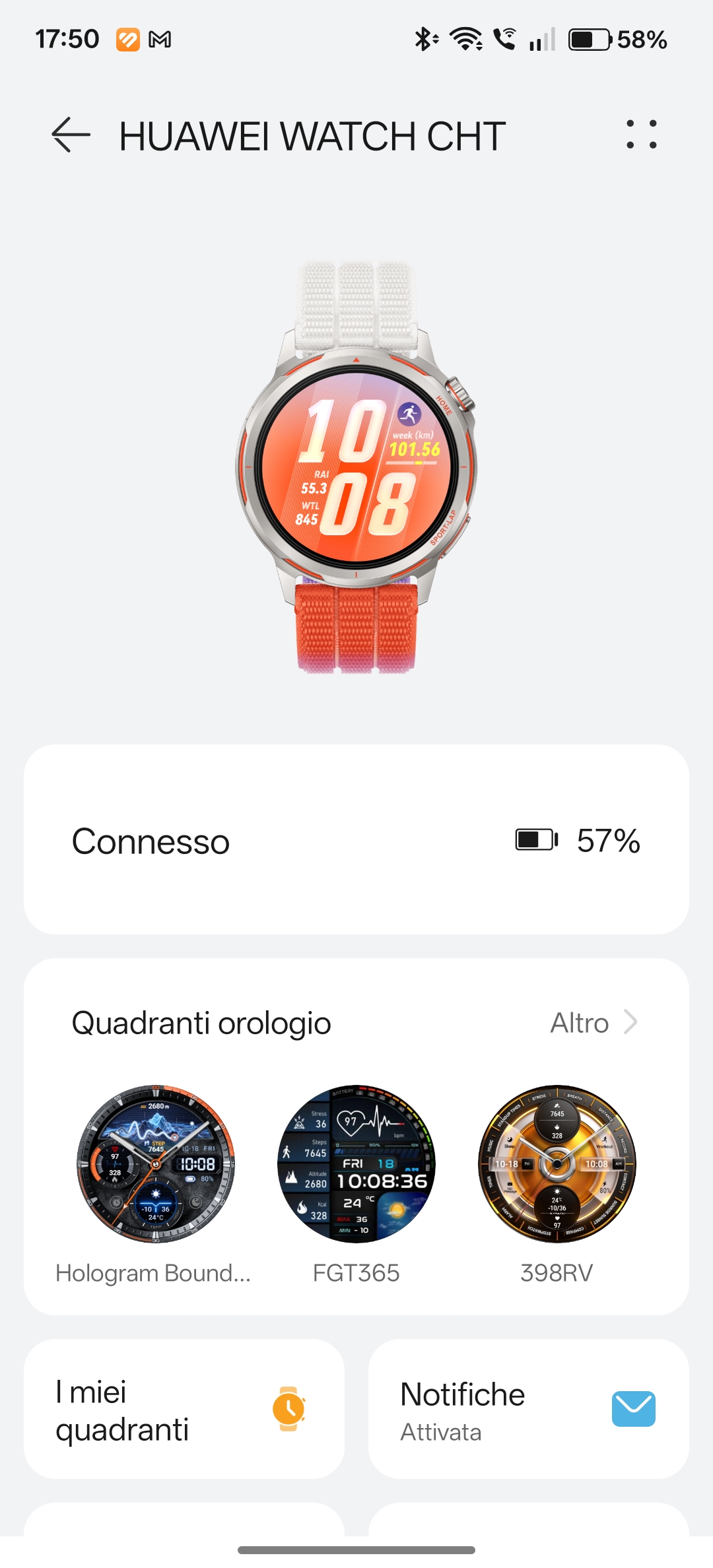Tap the Connesso battery status card
Screen dimensions: 713x1568
[x=356, y=840]
